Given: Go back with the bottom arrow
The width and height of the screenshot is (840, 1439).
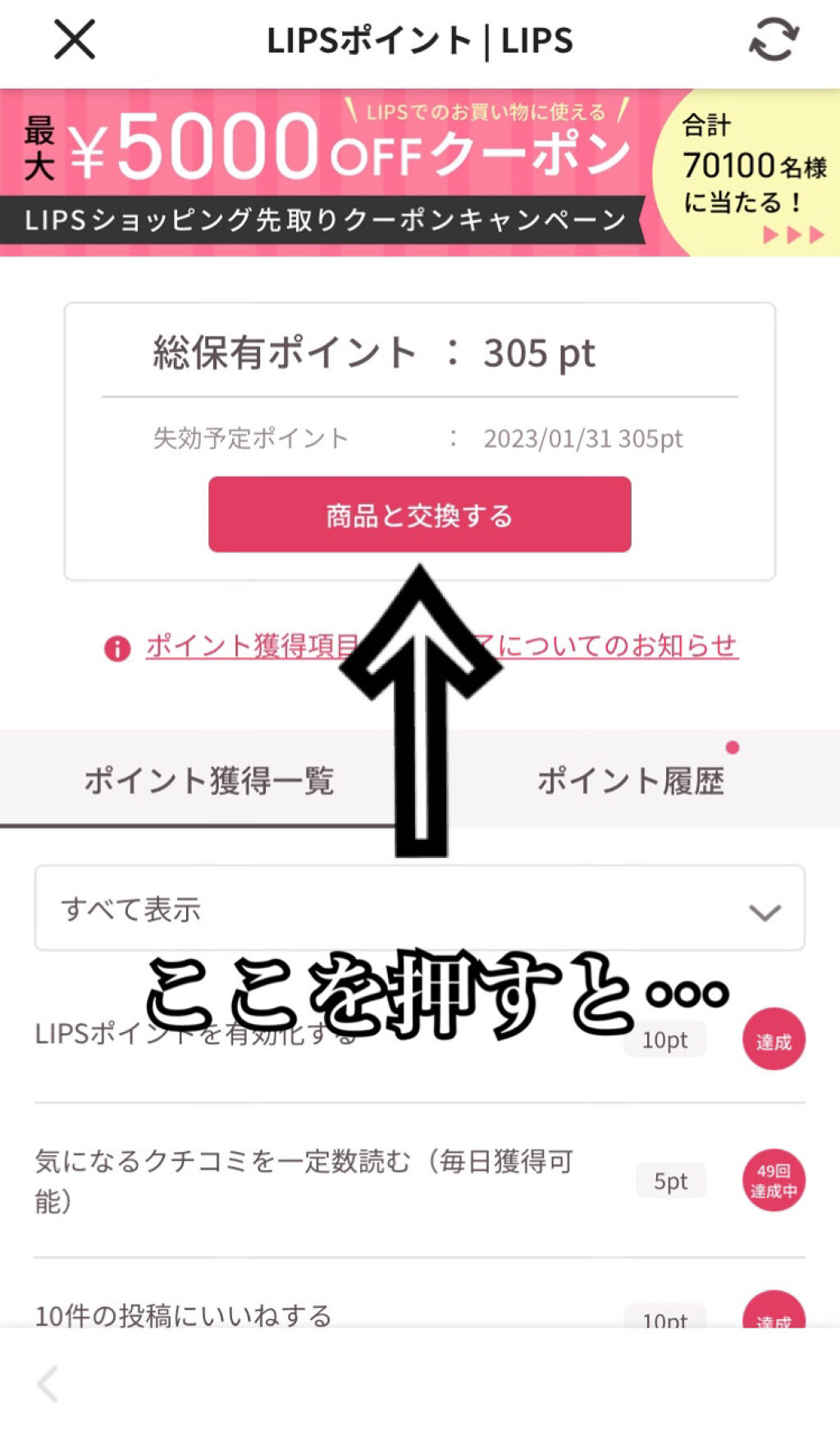Looking at the screenshot, I should pyautogui.click(x=48, y=1385).
